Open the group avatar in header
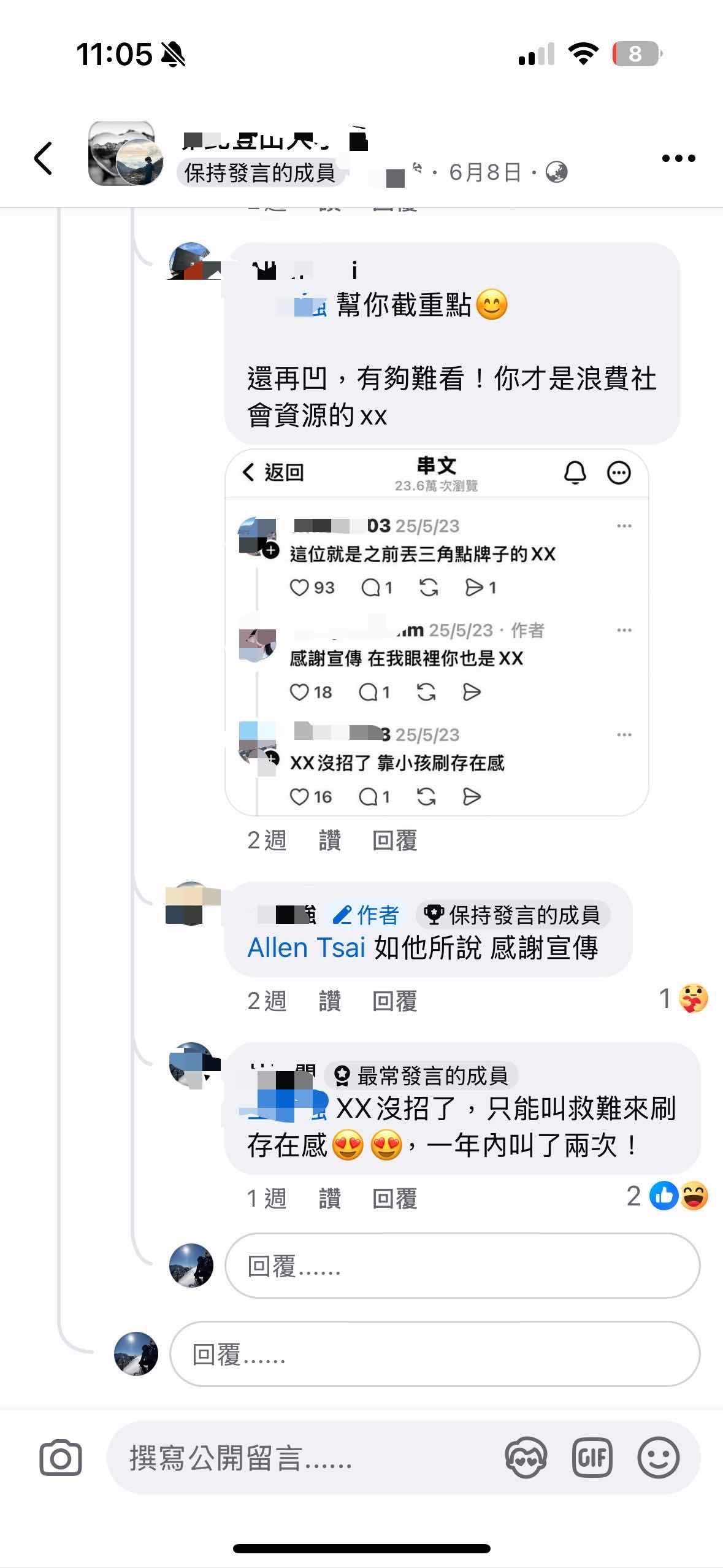 click(125, 153)
